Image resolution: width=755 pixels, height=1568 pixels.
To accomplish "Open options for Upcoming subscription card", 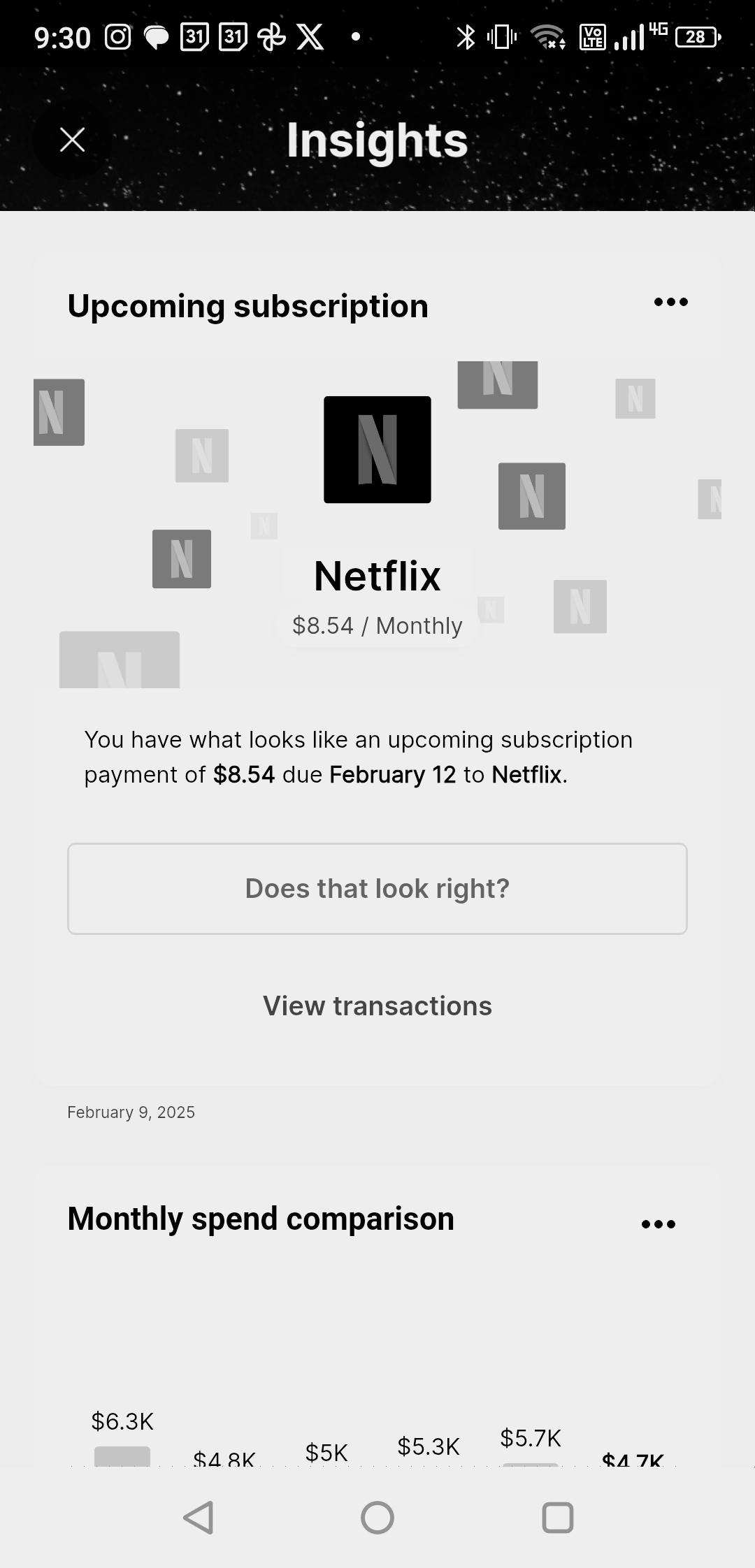I will (671, 302).
